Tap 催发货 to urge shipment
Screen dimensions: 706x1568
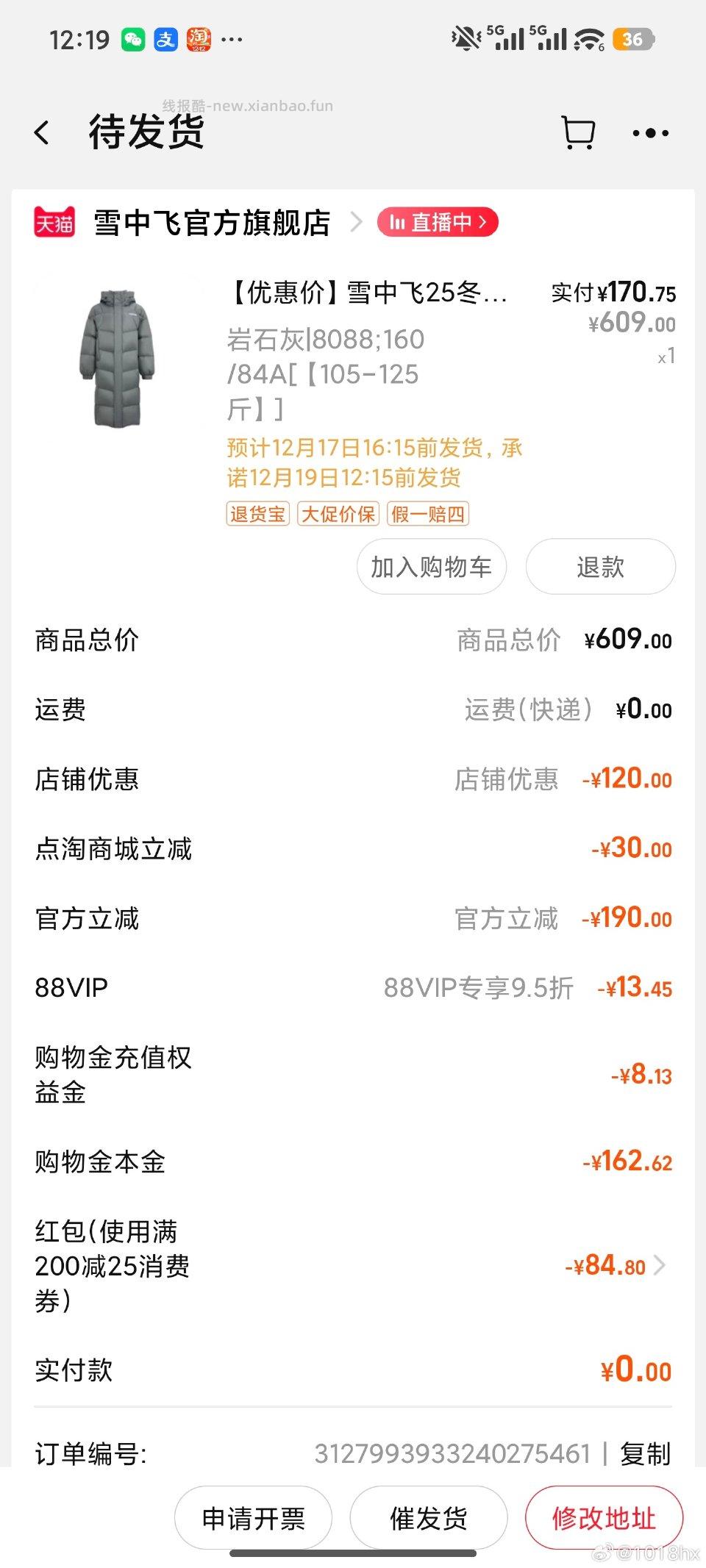coord(429,1517)
